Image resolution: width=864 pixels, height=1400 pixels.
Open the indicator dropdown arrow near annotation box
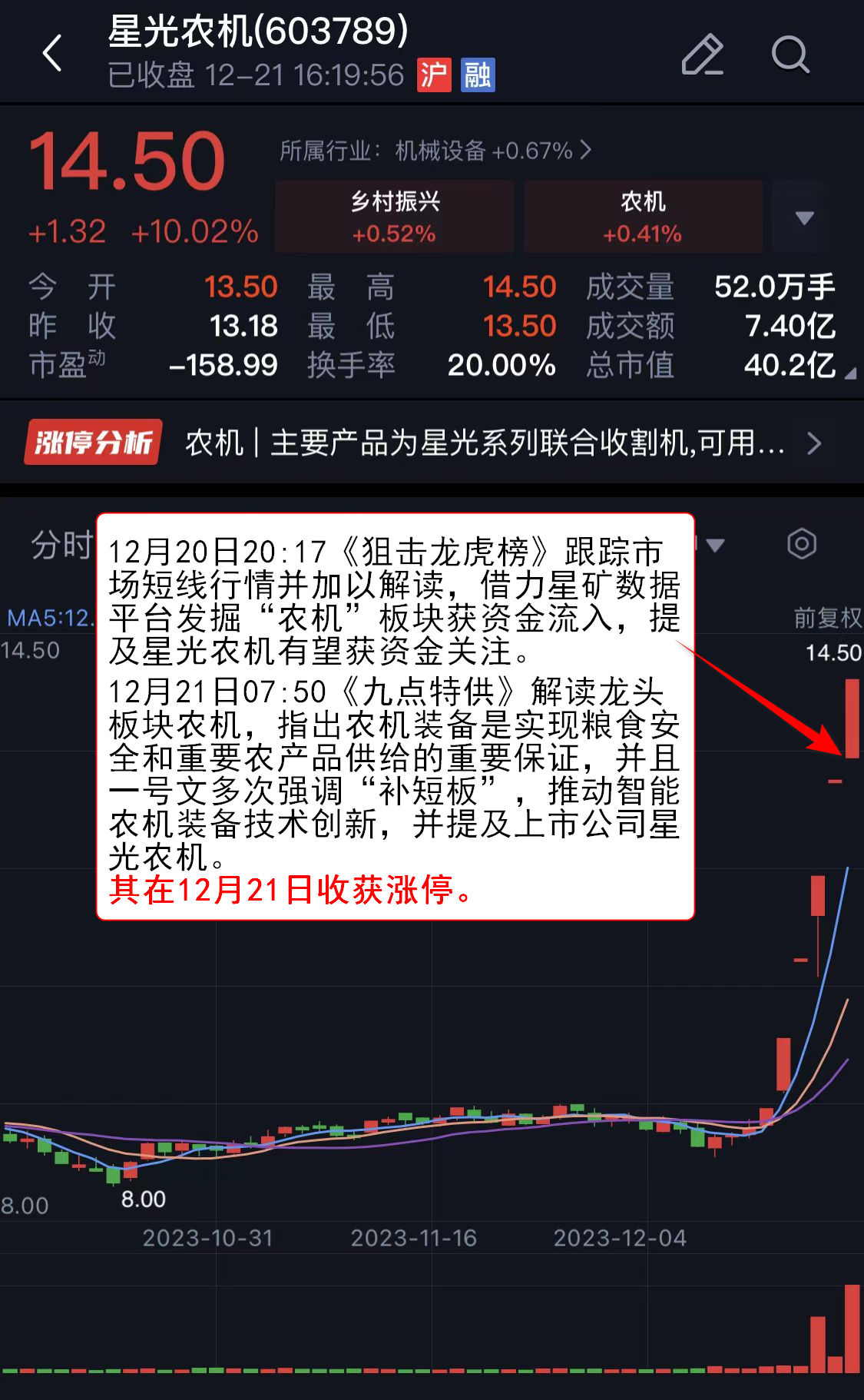tap(716, 543)
